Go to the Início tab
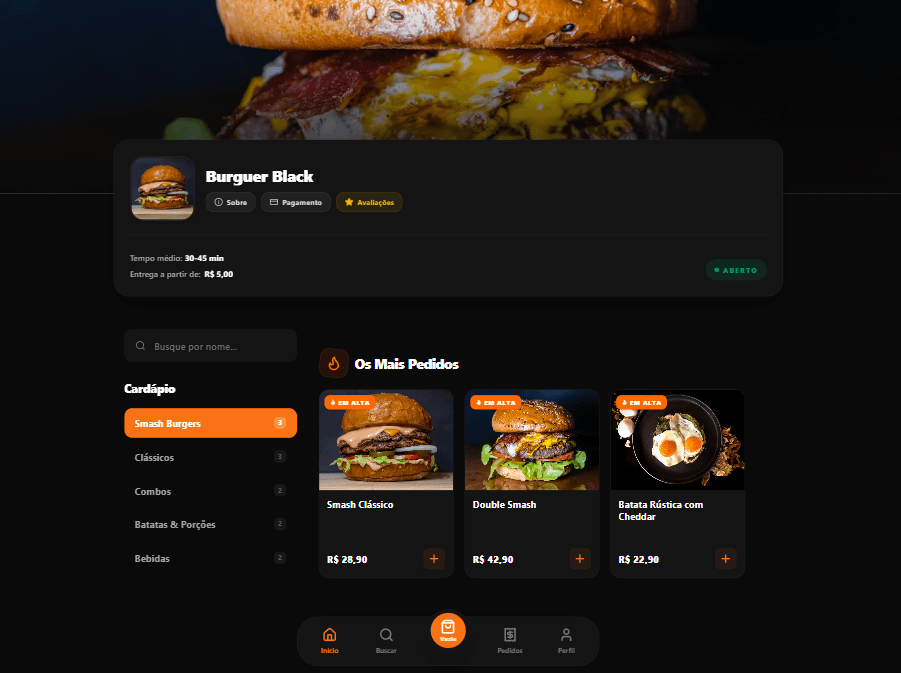This screenshot has height=673, width=901. pos(330,640)
